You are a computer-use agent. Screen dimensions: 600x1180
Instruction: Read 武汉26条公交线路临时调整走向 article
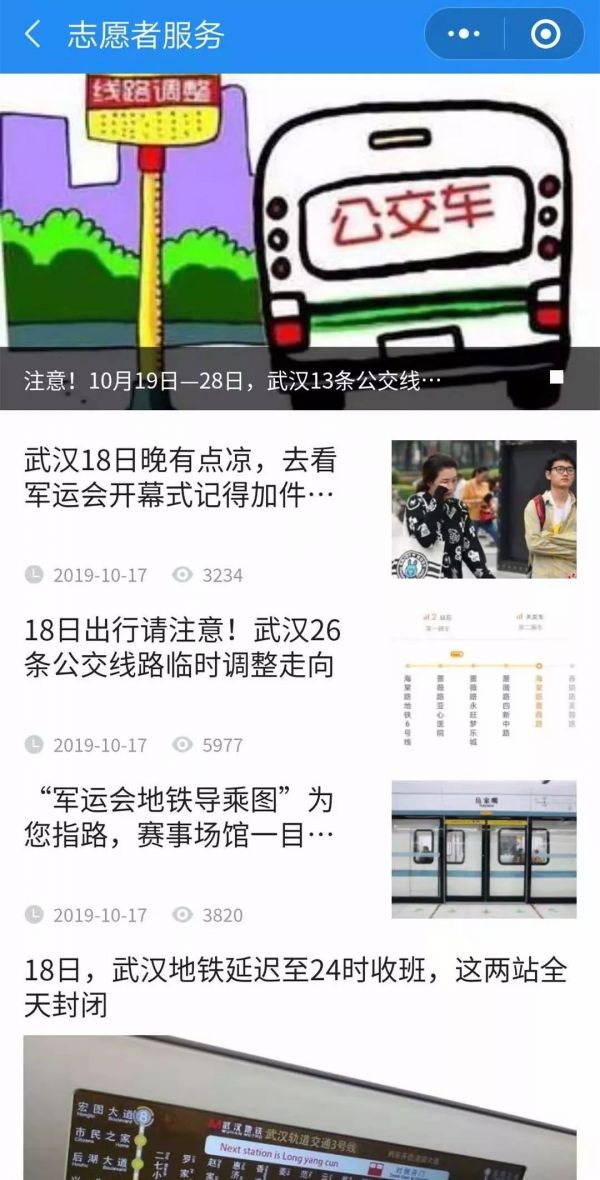click(181, 647)
